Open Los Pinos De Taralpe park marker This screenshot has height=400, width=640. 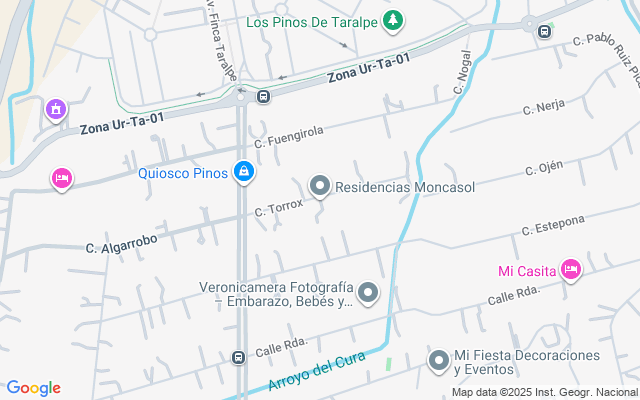point(394,20)
